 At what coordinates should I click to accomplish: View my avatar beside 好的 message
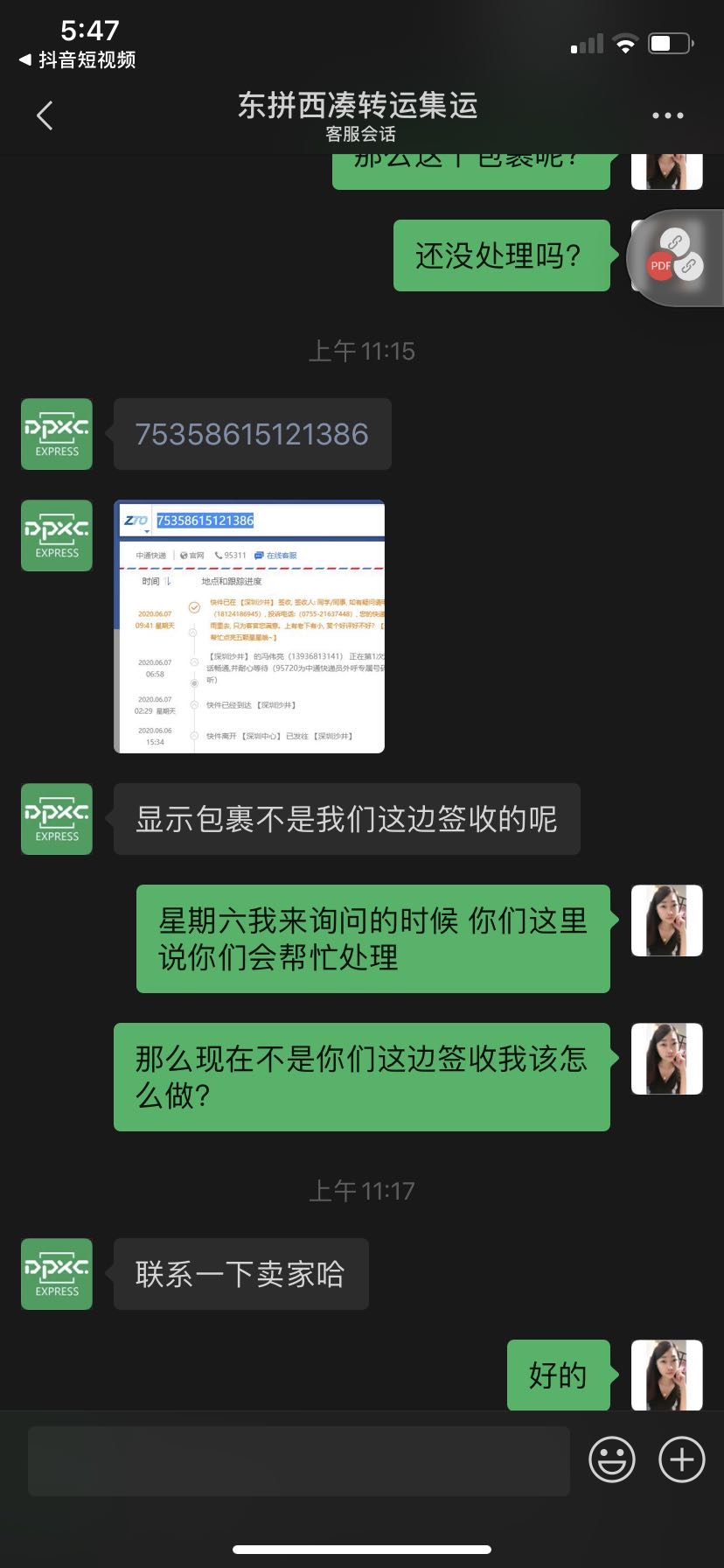(667, 1375)
